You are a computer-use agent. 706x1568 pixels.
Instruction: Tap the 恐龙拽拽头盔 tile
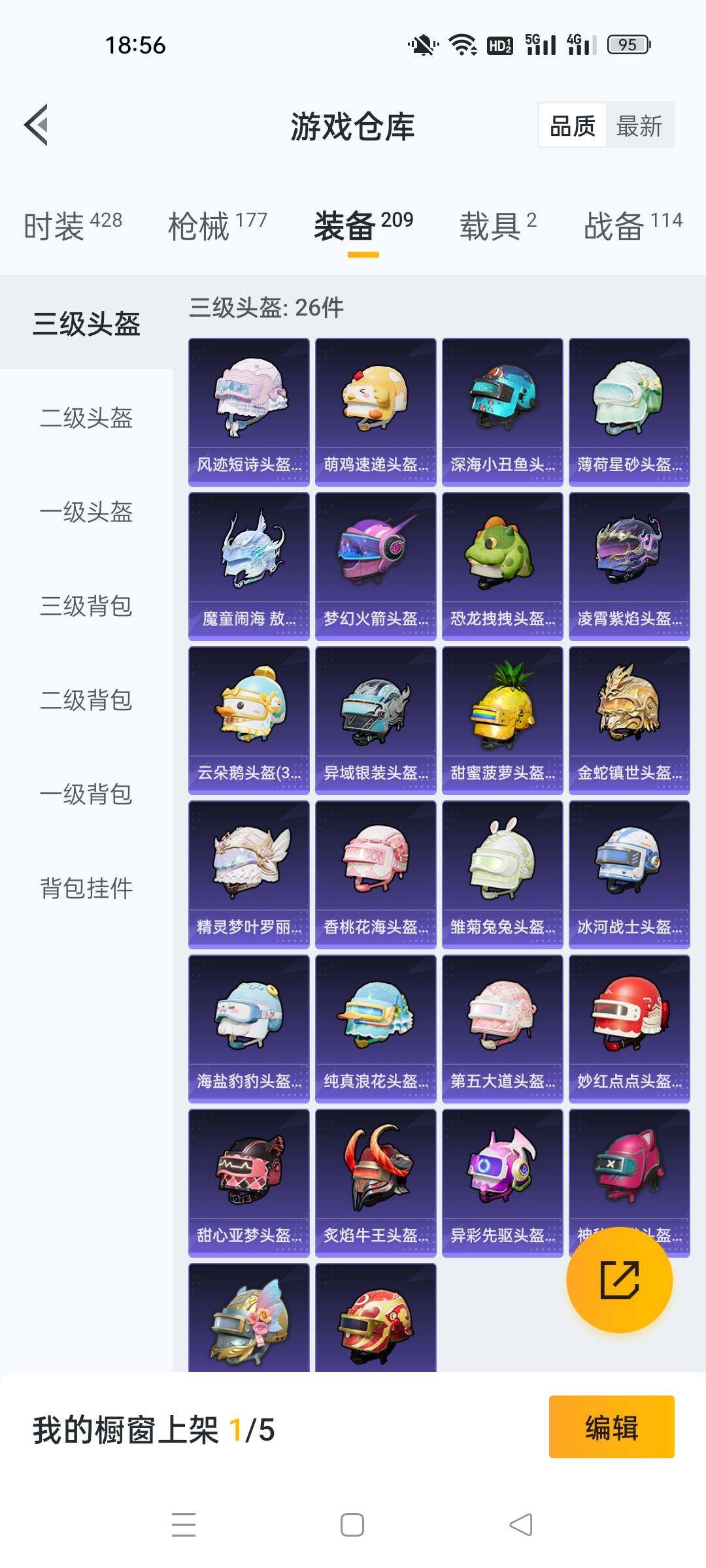tap(503, 566)
